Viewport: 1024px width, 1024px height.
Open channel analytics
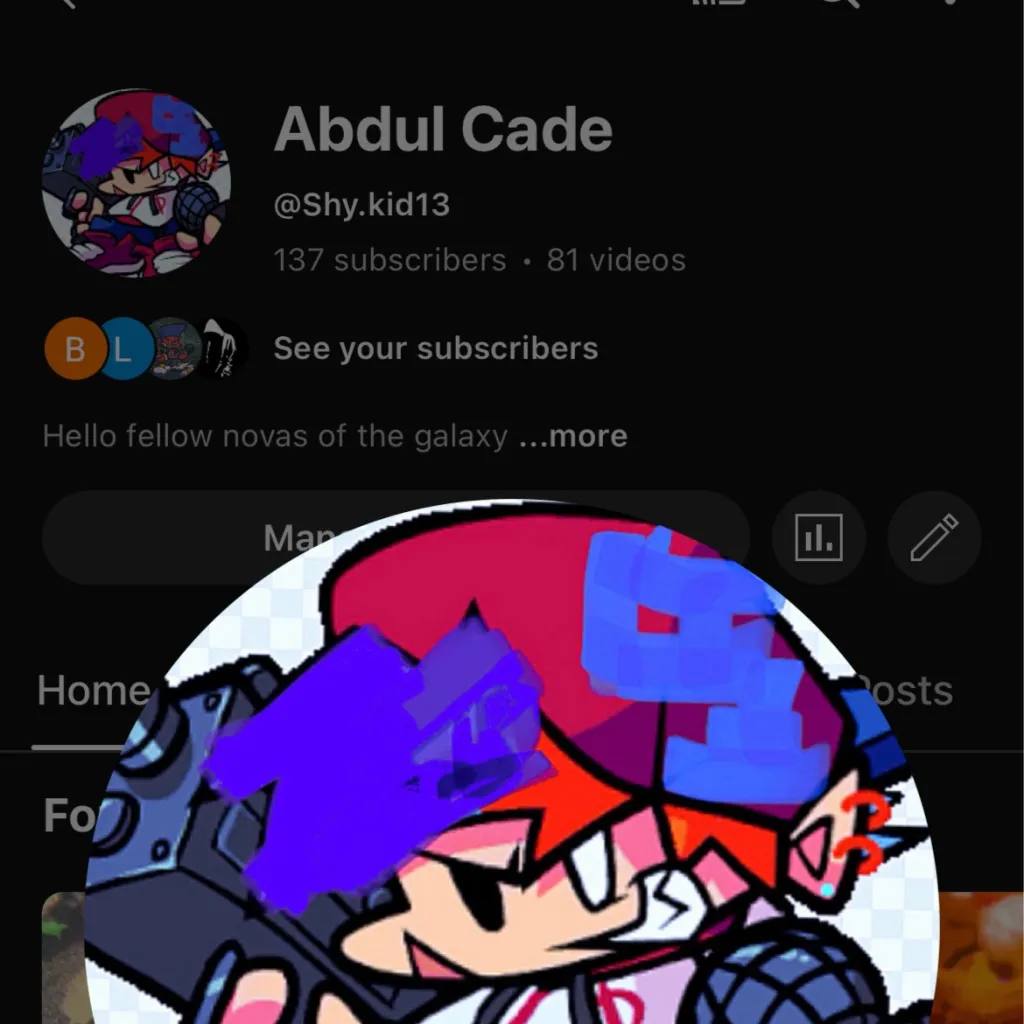pyautogui.click(x=818, y=538)
